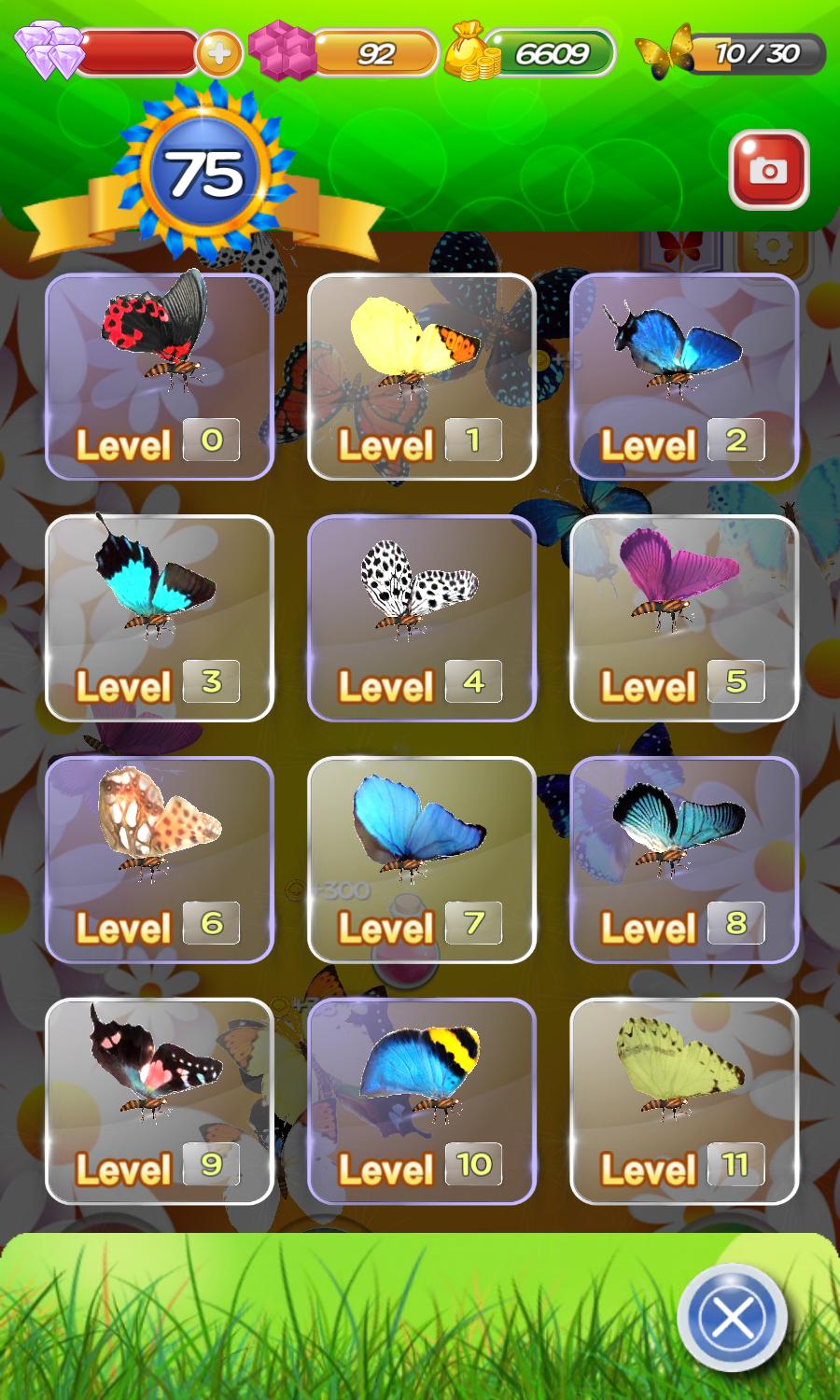The width and height of the screenshot is (840, 1400).
Task: Choose the Level 2 blue butterfly card
Action: (x=683, y=376)
